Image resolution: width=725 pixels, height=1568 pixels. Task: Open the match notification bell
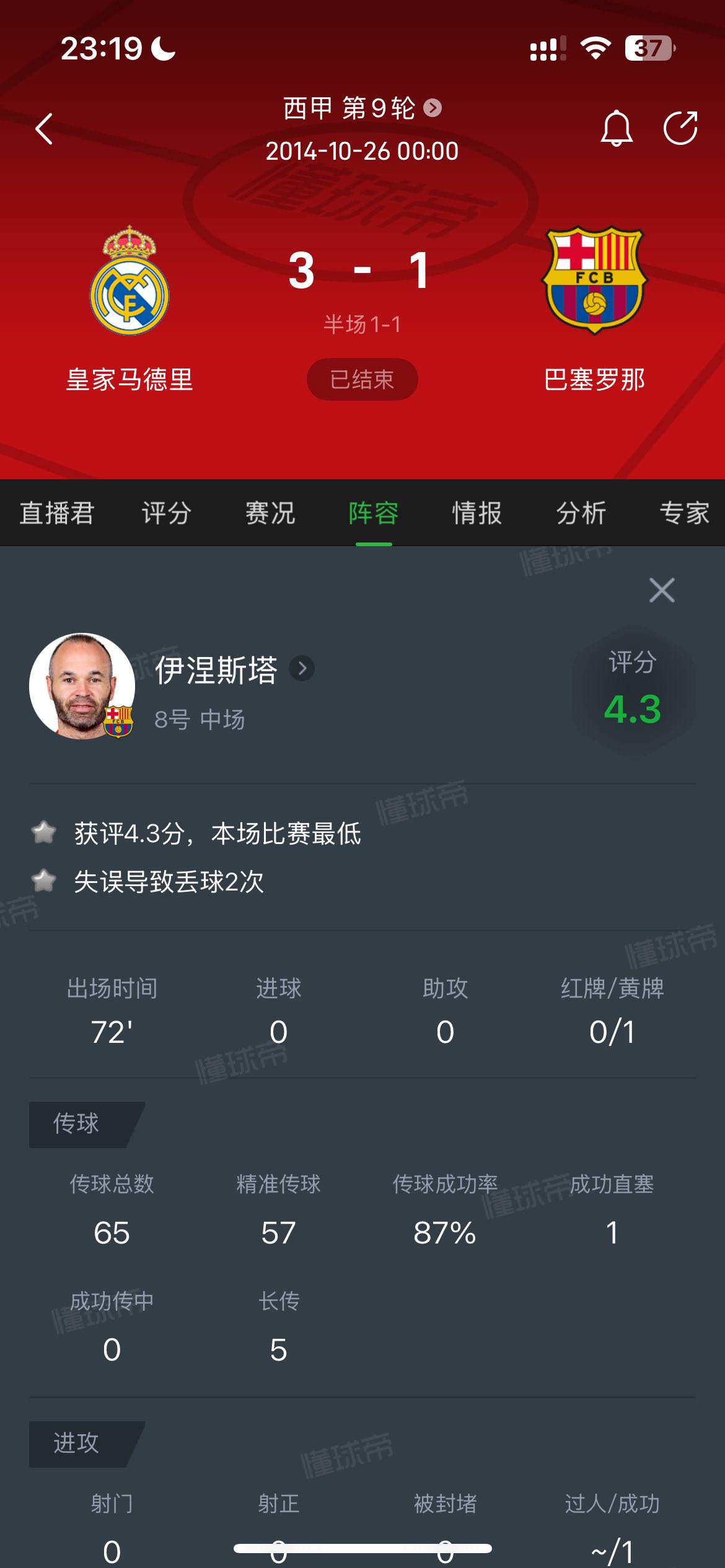(x=616, y=128)
